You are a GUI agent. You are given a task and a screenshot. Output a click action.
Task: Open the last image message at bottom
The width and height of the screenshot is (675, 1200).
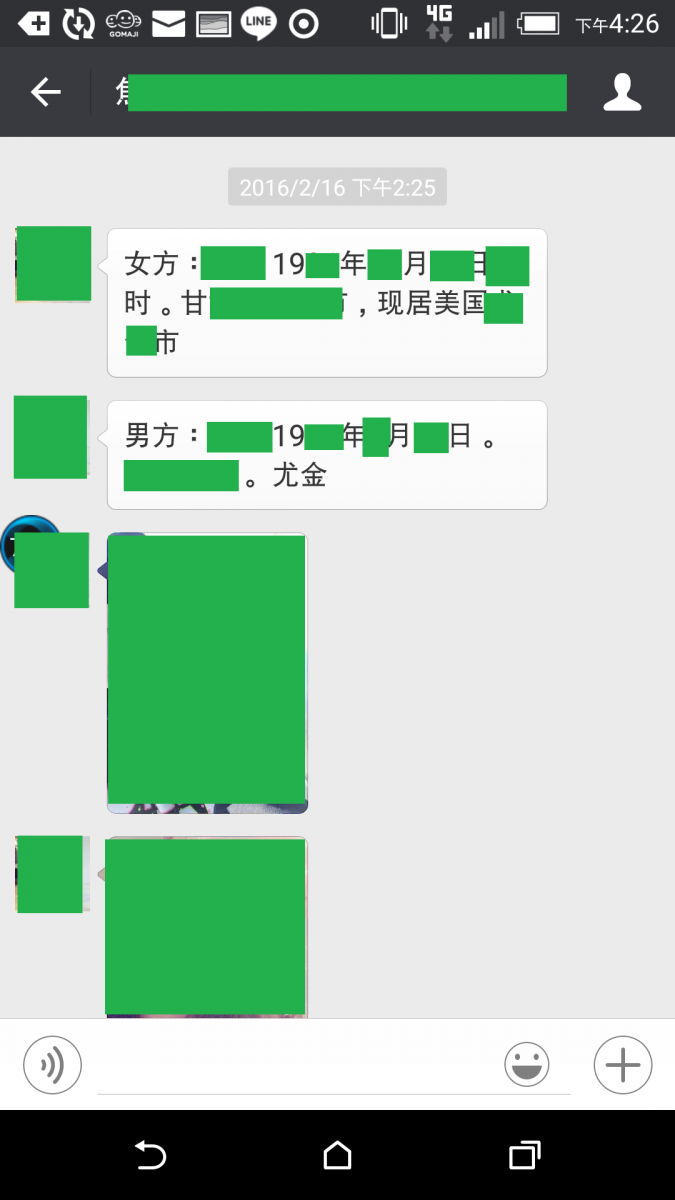point(206,926)
